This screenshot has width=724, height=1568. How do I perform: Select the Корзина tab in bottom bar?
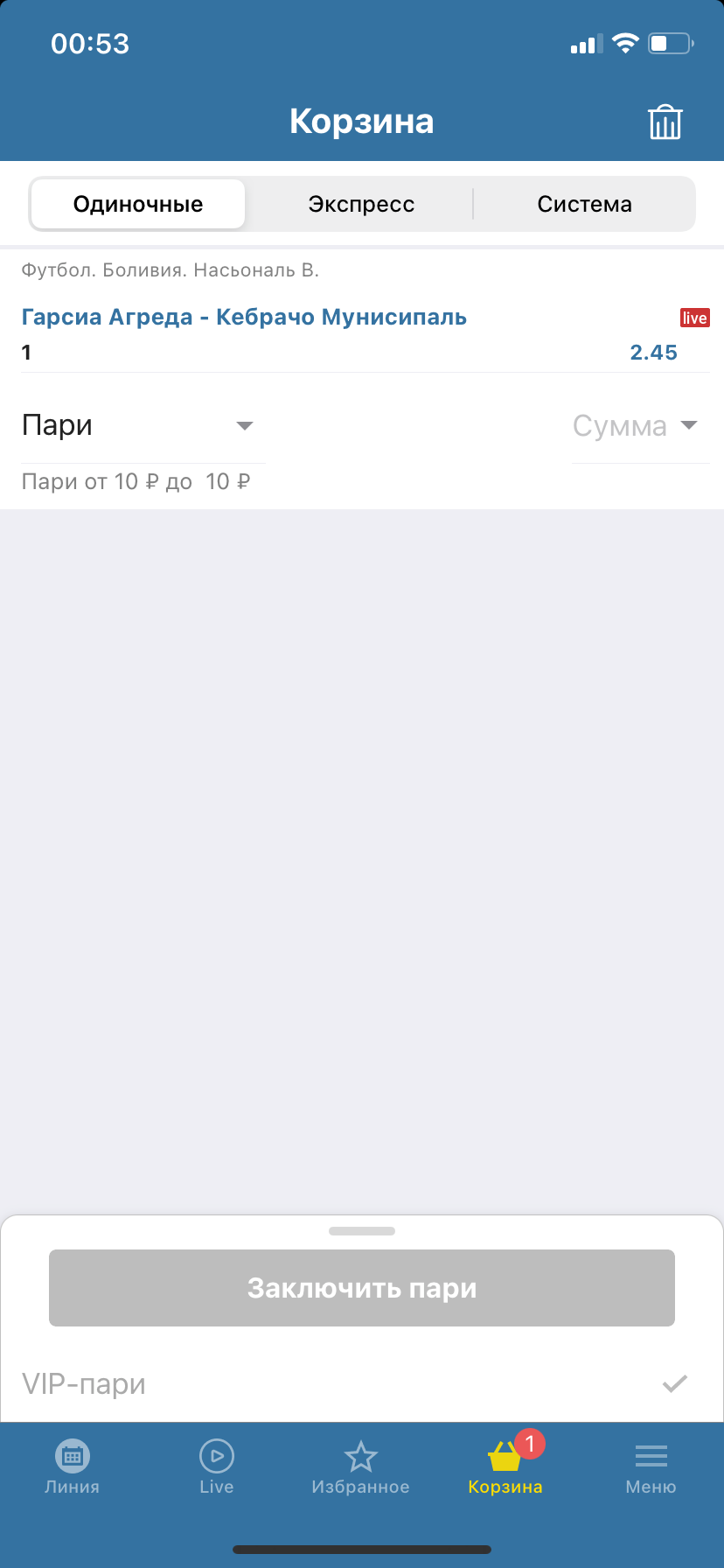click(505, 1467)
